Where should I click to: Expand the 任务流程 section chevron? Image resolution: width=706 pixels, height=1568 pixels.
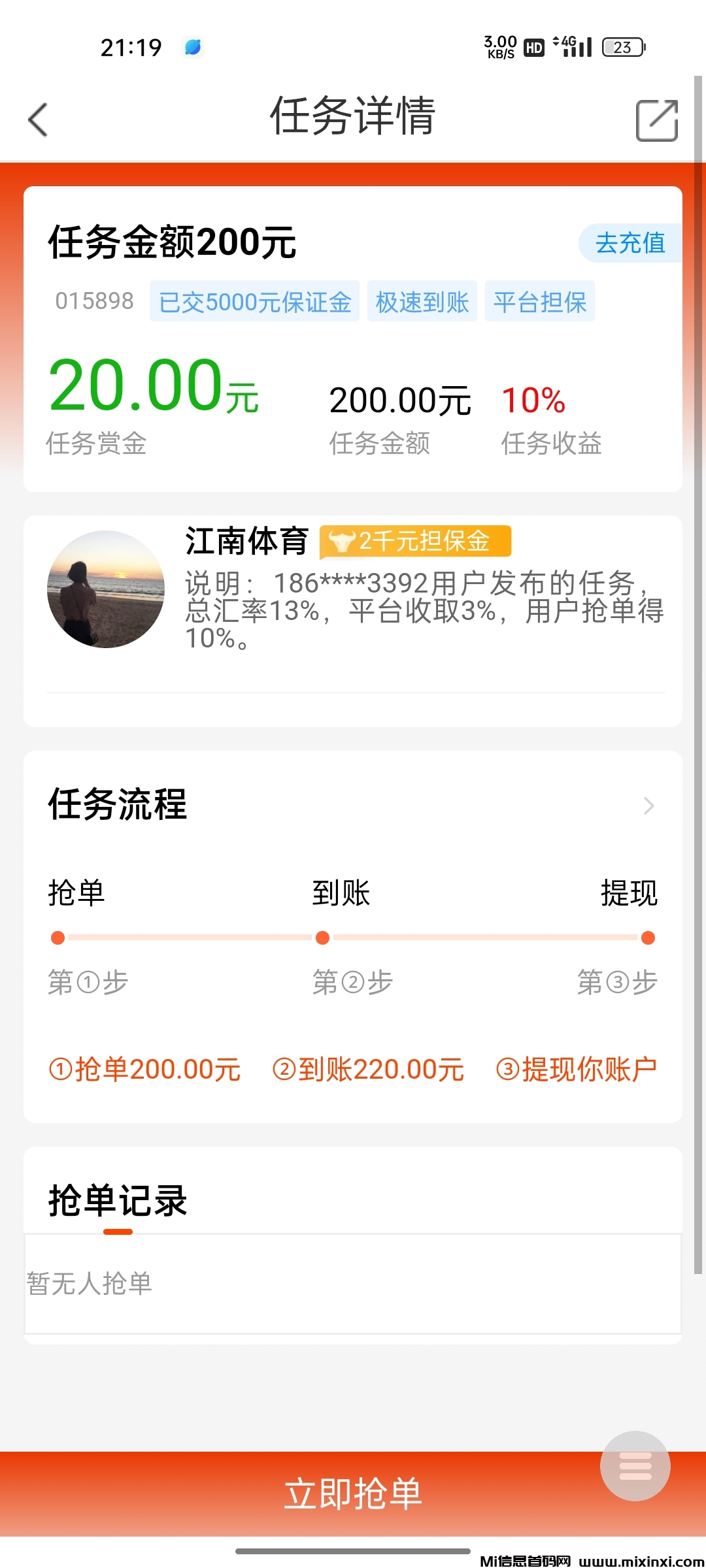pyautogui.click(x=648, y=806)
